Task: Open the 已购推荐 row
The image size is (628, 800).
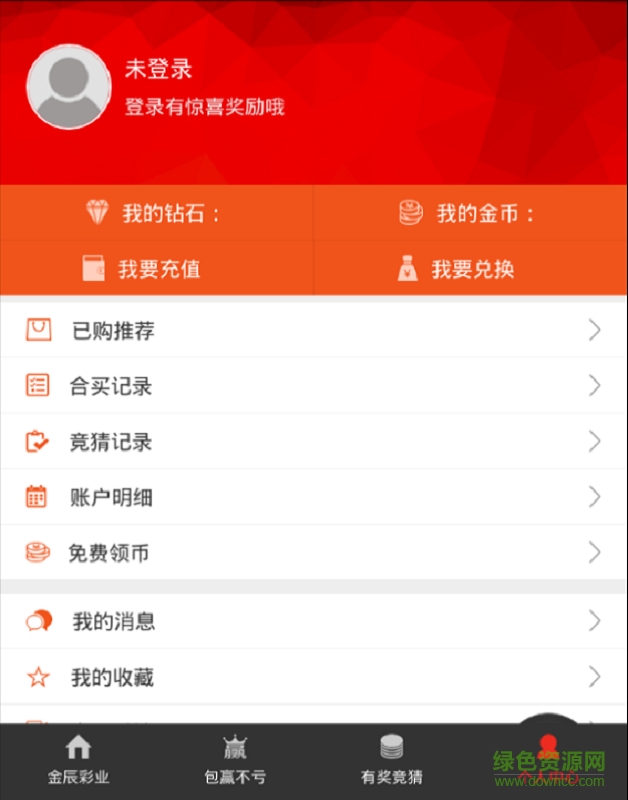Action: [314, 330]
